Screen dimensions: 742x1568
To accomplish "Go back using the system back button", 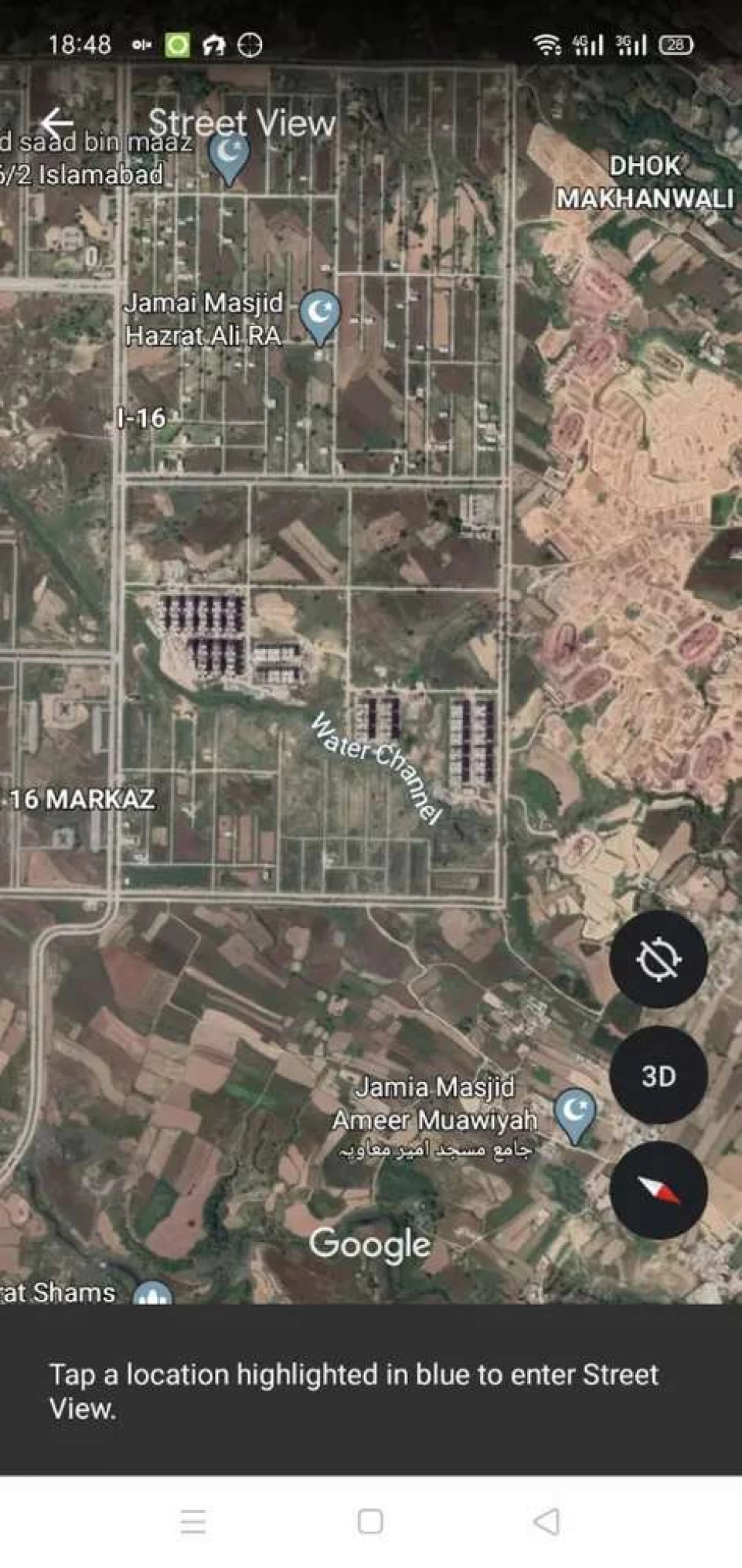I will pyautogui.click(x=546, y=1522).
